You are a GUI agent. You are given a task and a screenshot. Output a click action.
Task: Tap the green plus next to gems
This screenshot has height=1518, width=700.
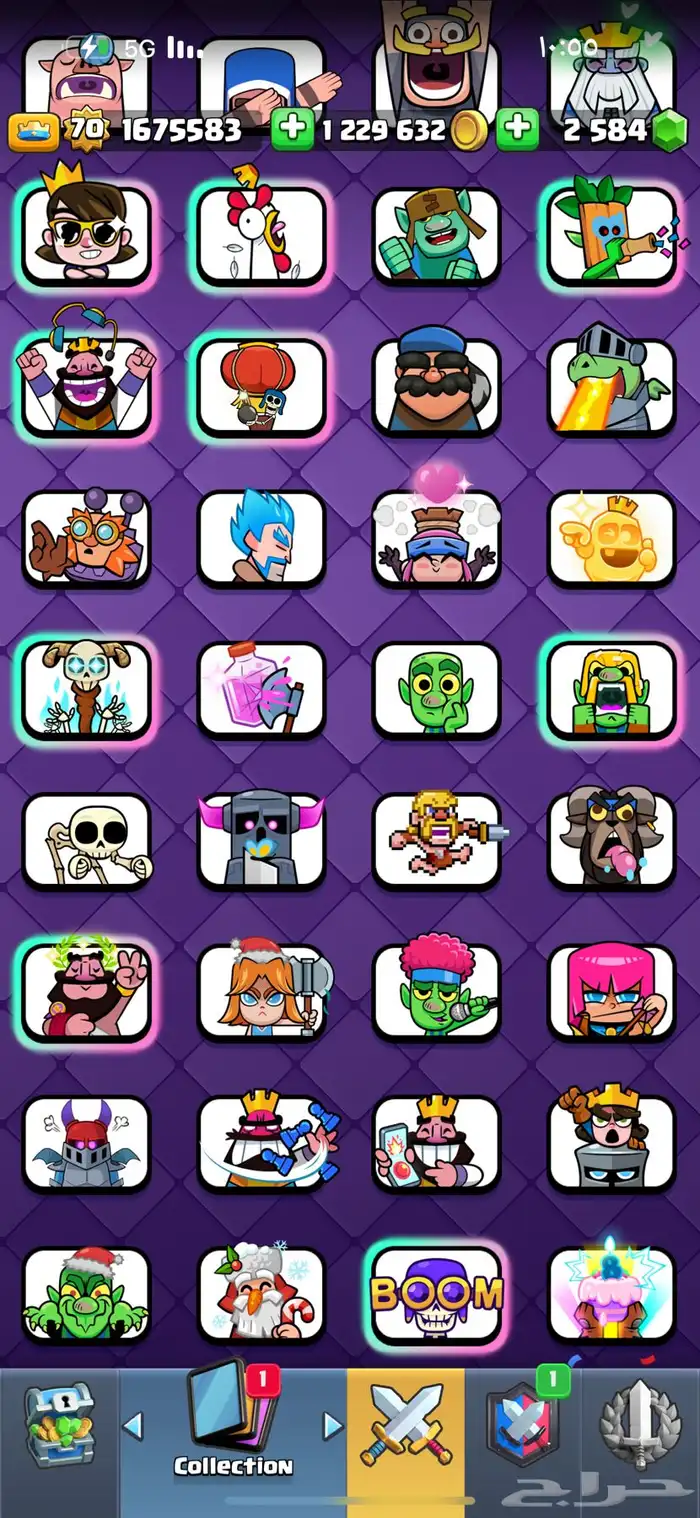517,130
